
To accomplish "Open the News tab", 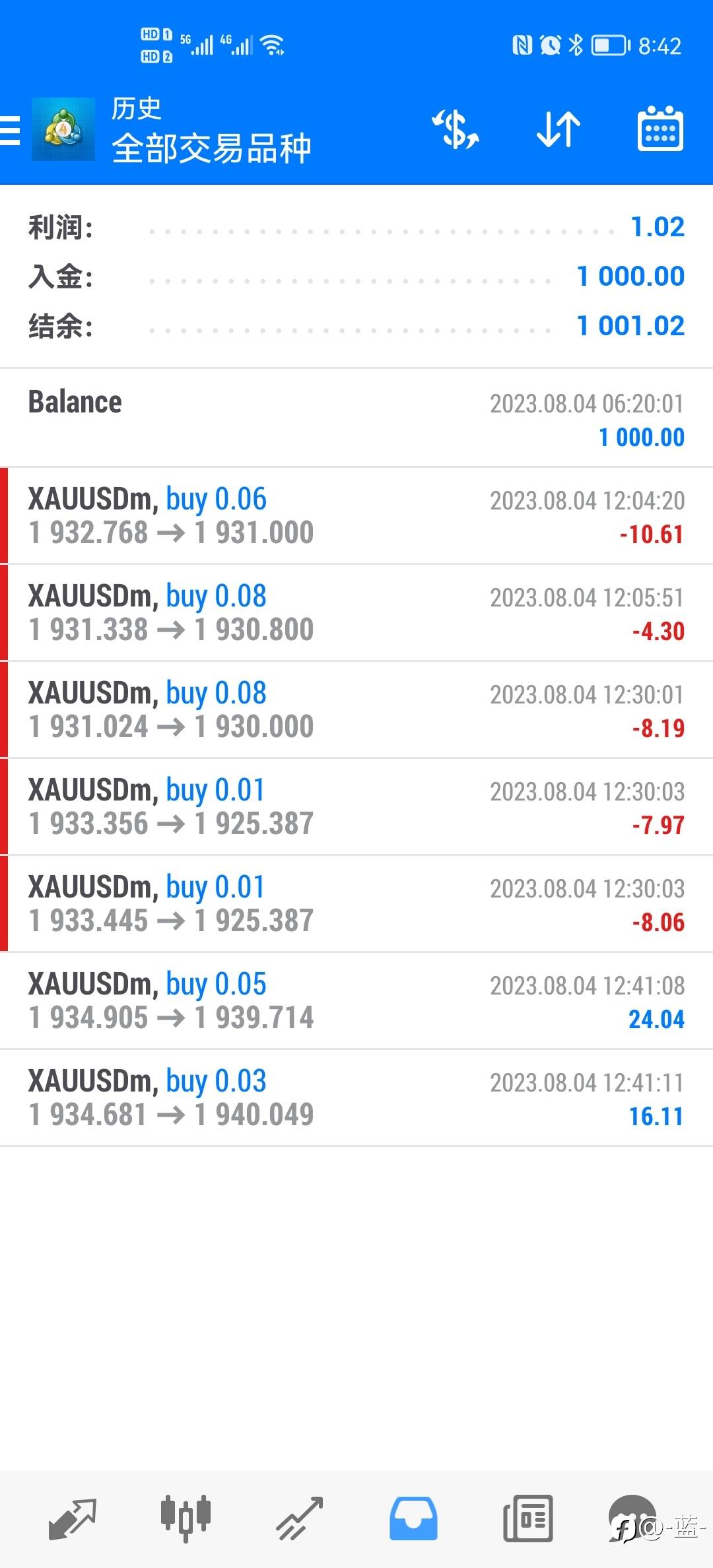I will 527,1518.
